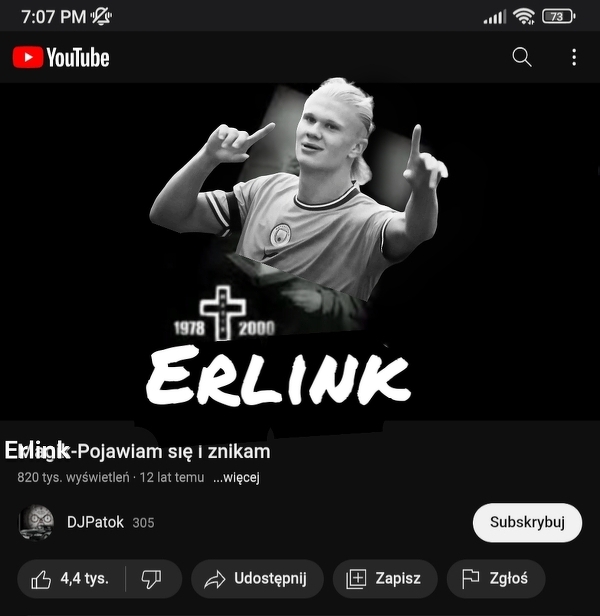
Task: Open the DJPatok channel page
Action: [94, 522]
